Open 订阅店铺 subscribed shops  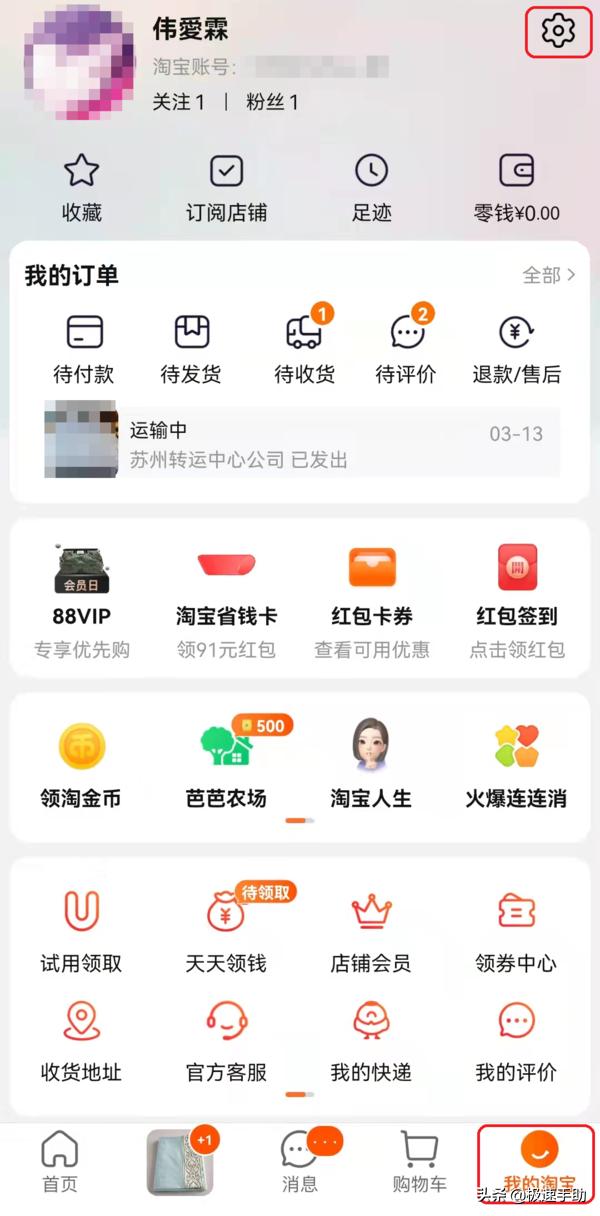coord(227,187)
